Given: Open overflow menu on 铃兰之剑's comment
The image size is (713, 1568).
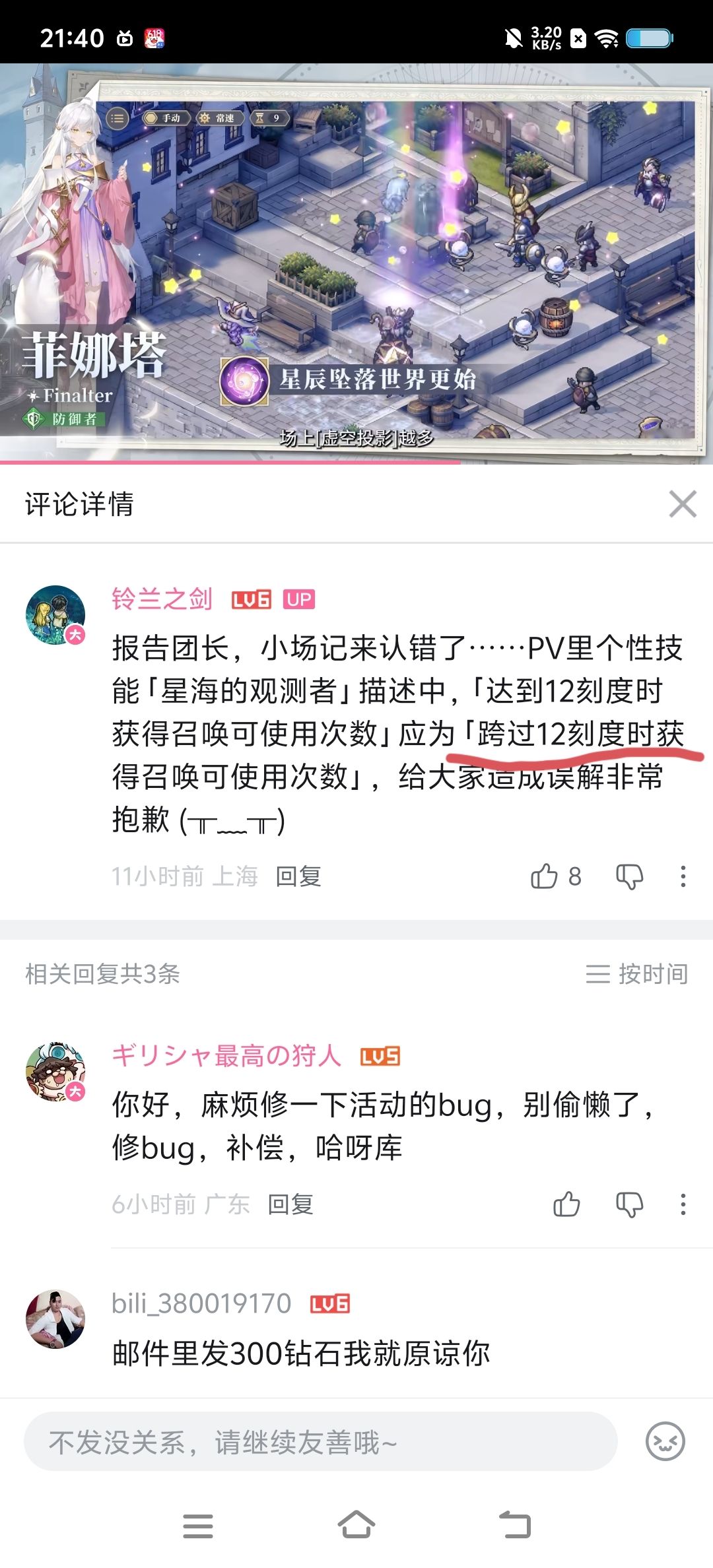Looking at the screenshot, I should tap(683, 876).
